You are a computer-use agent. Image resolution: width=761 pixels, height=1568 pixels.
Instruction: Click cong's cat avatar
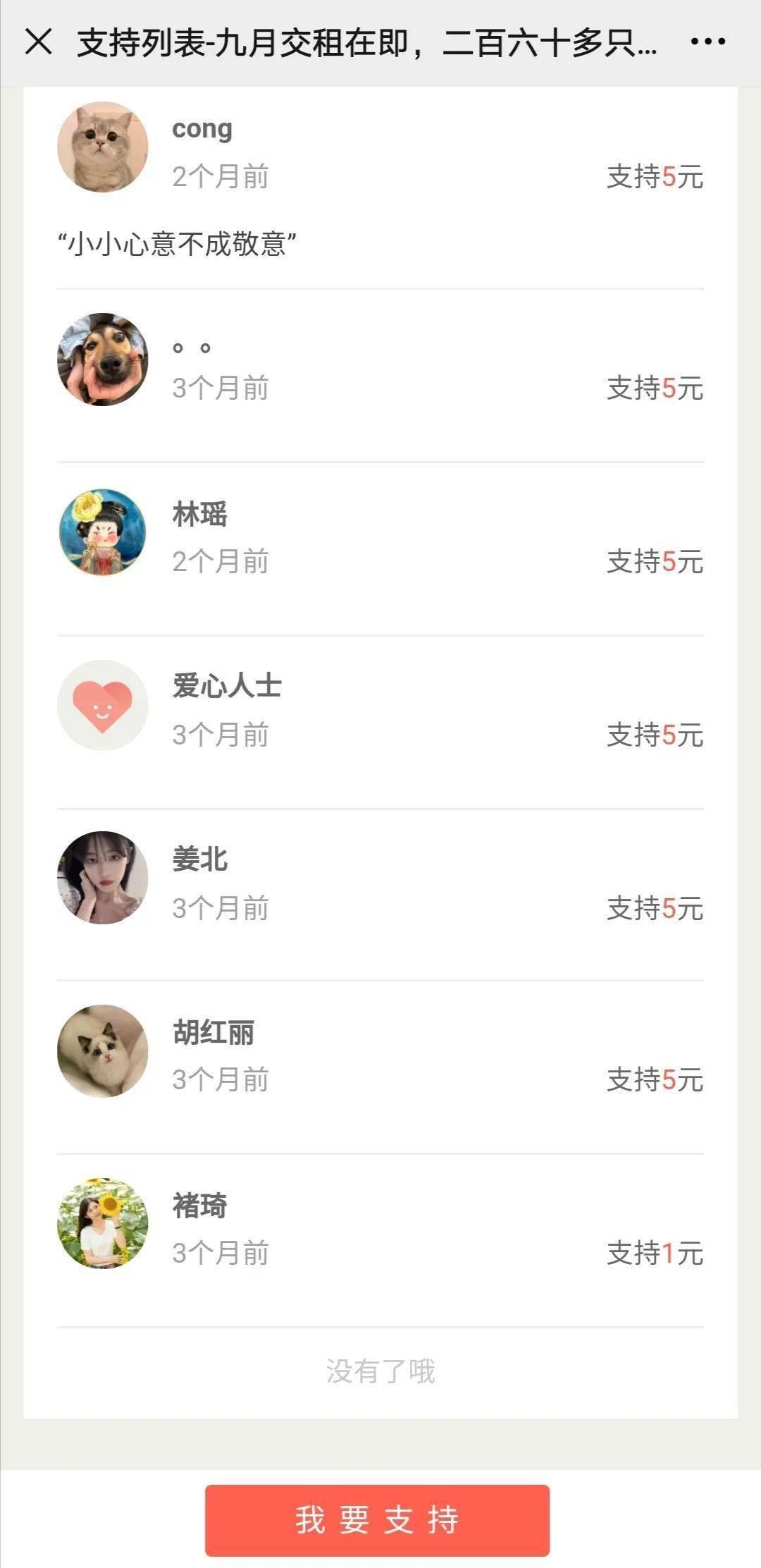click(x=103, y=146)
